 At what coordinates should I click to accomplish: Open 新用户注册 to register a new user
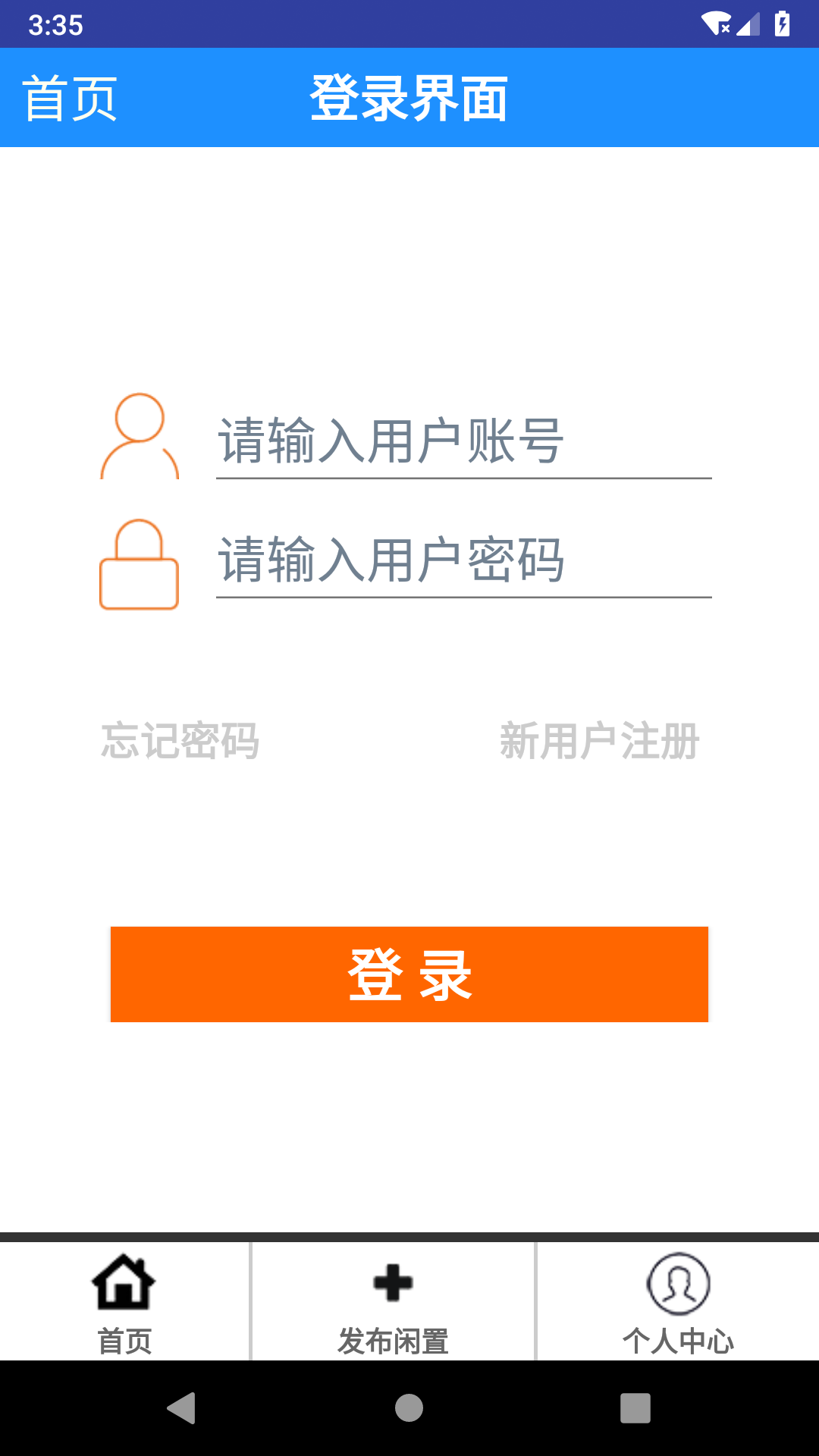click(599, 741)
